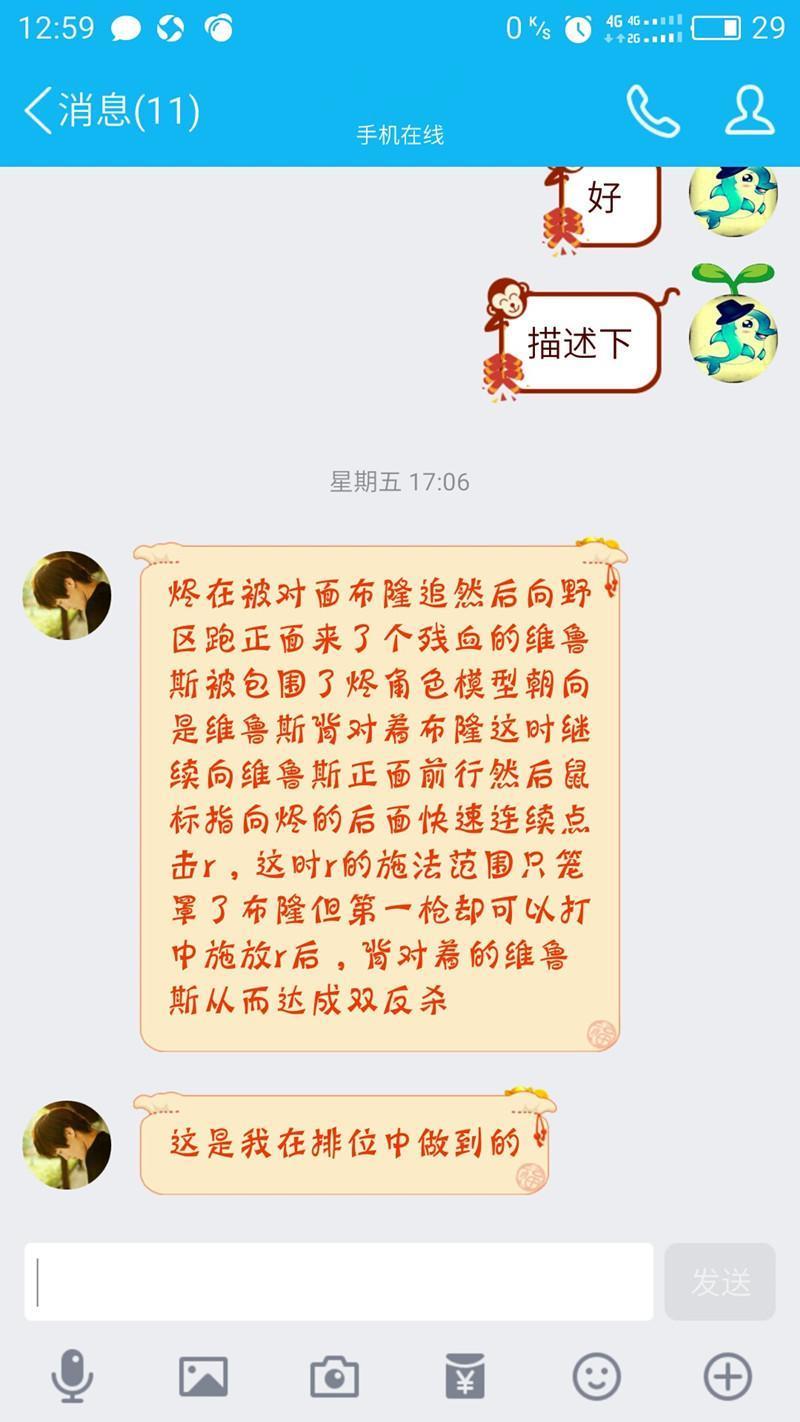Open my dolphin avatar beside 描述下

733,336
